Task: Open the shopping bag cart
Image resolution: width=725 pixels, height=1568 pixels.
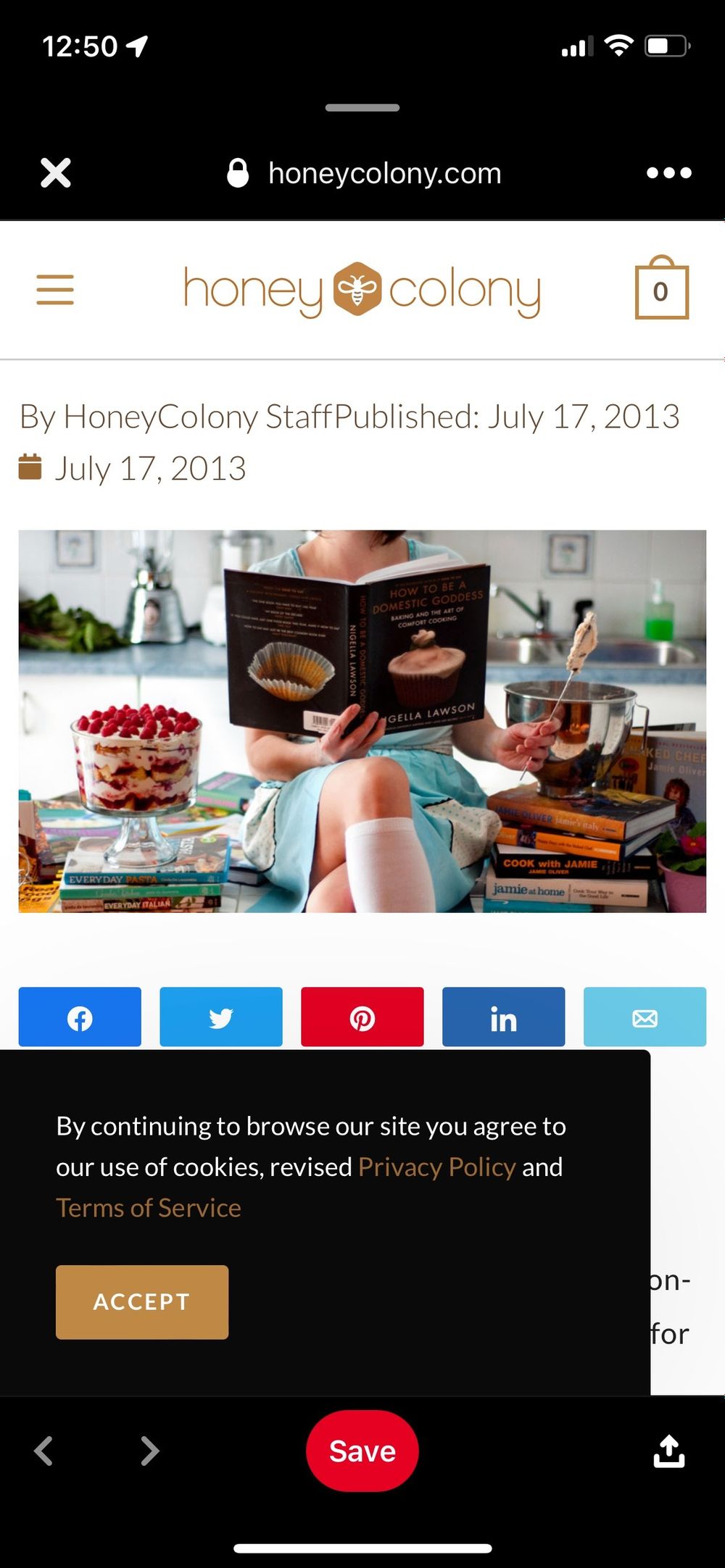Action: [x=661, y=288]
